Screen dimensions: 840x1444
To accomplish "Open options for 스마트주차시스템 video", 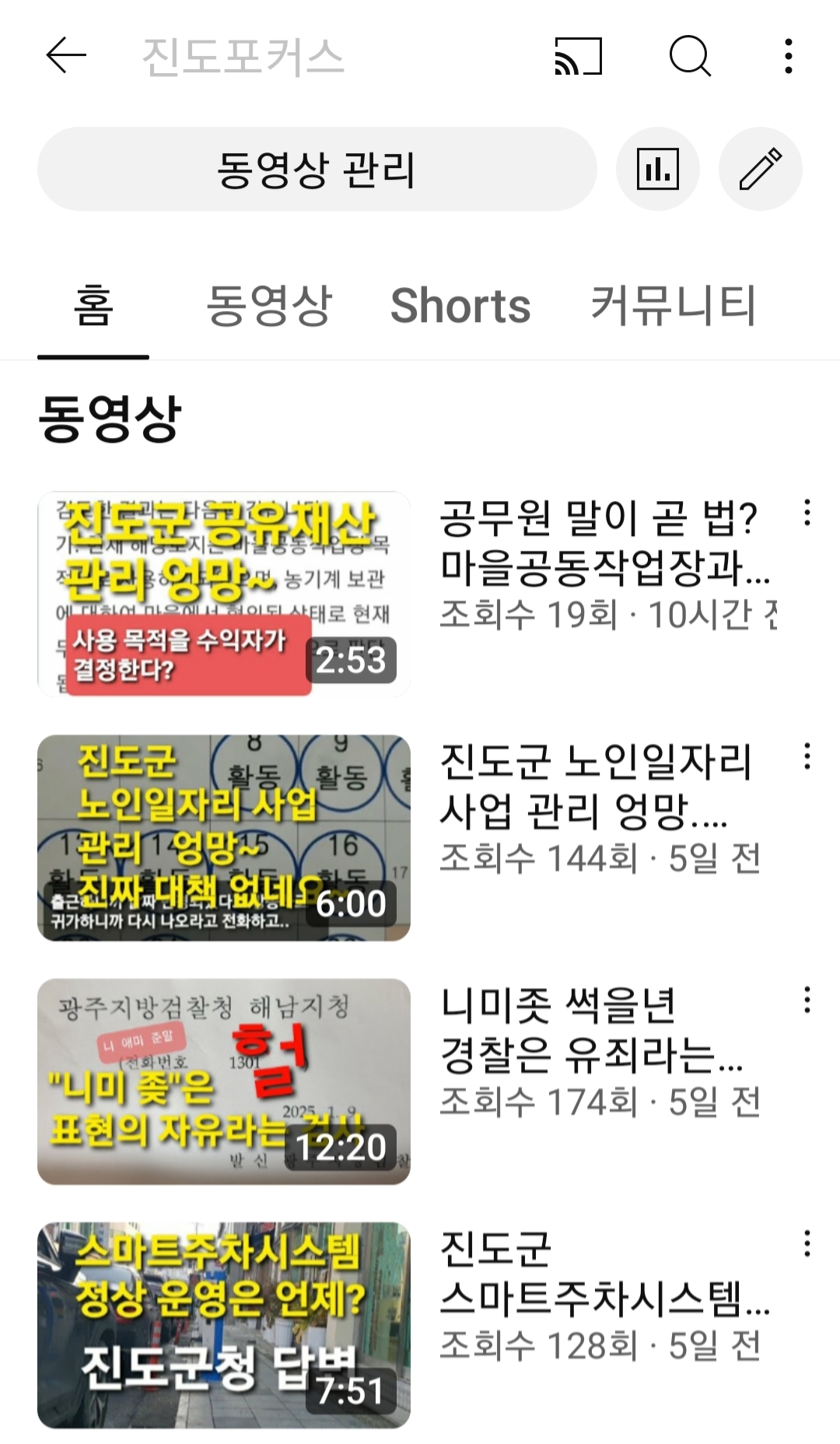I will click(x=807, y=1243).
